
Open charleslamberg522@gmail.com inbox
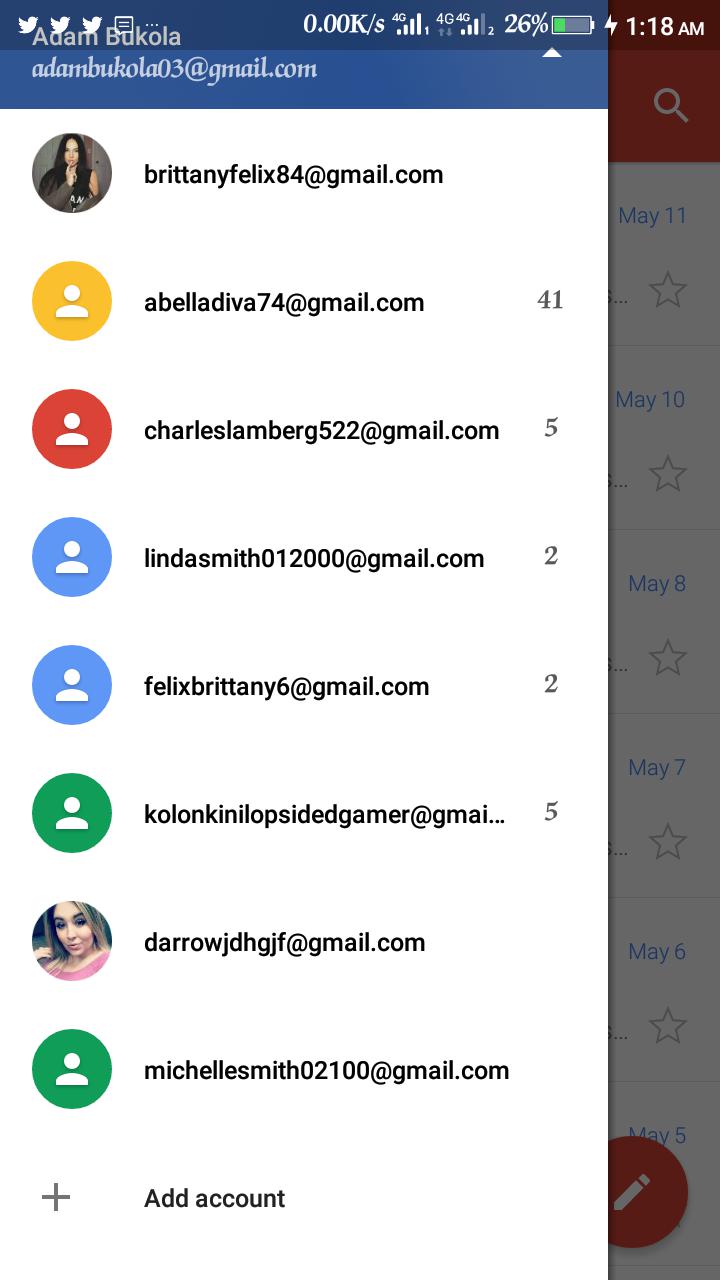[x=321, y=431]
